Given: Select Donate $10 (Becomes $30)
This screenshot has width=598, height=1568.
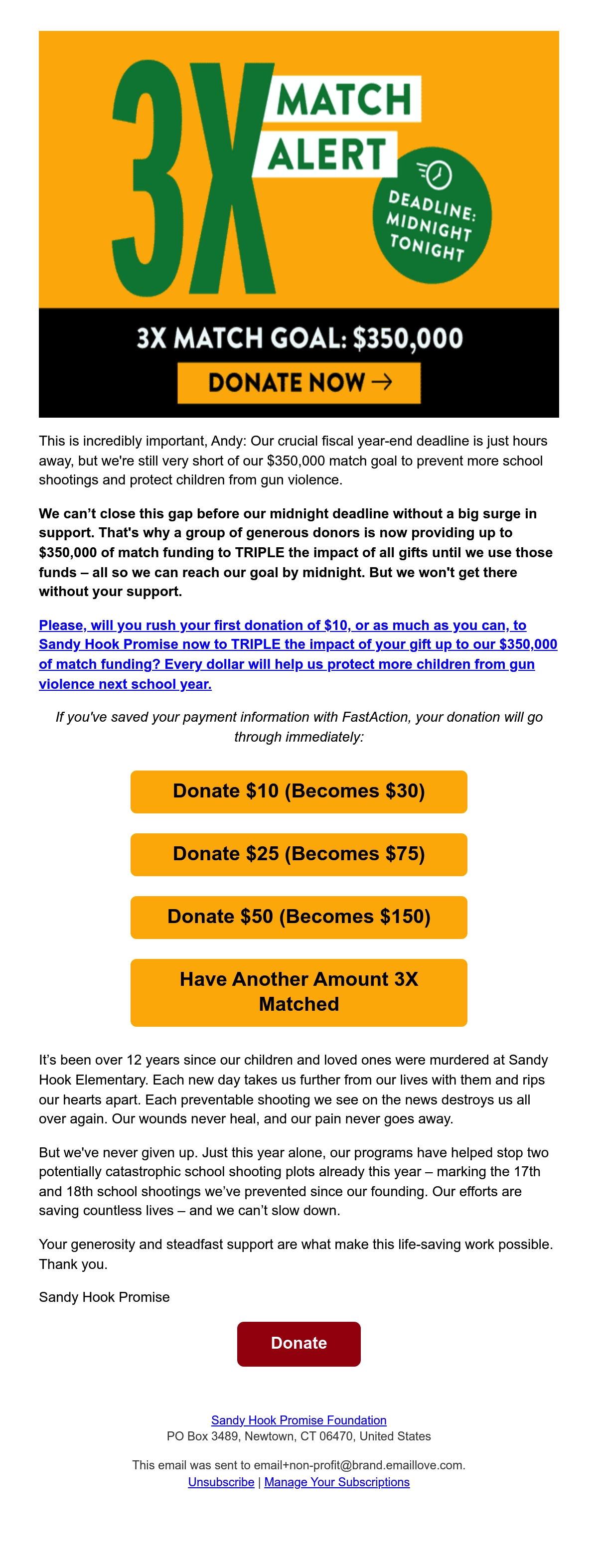Looking at the screenshot, I should 299,791.
